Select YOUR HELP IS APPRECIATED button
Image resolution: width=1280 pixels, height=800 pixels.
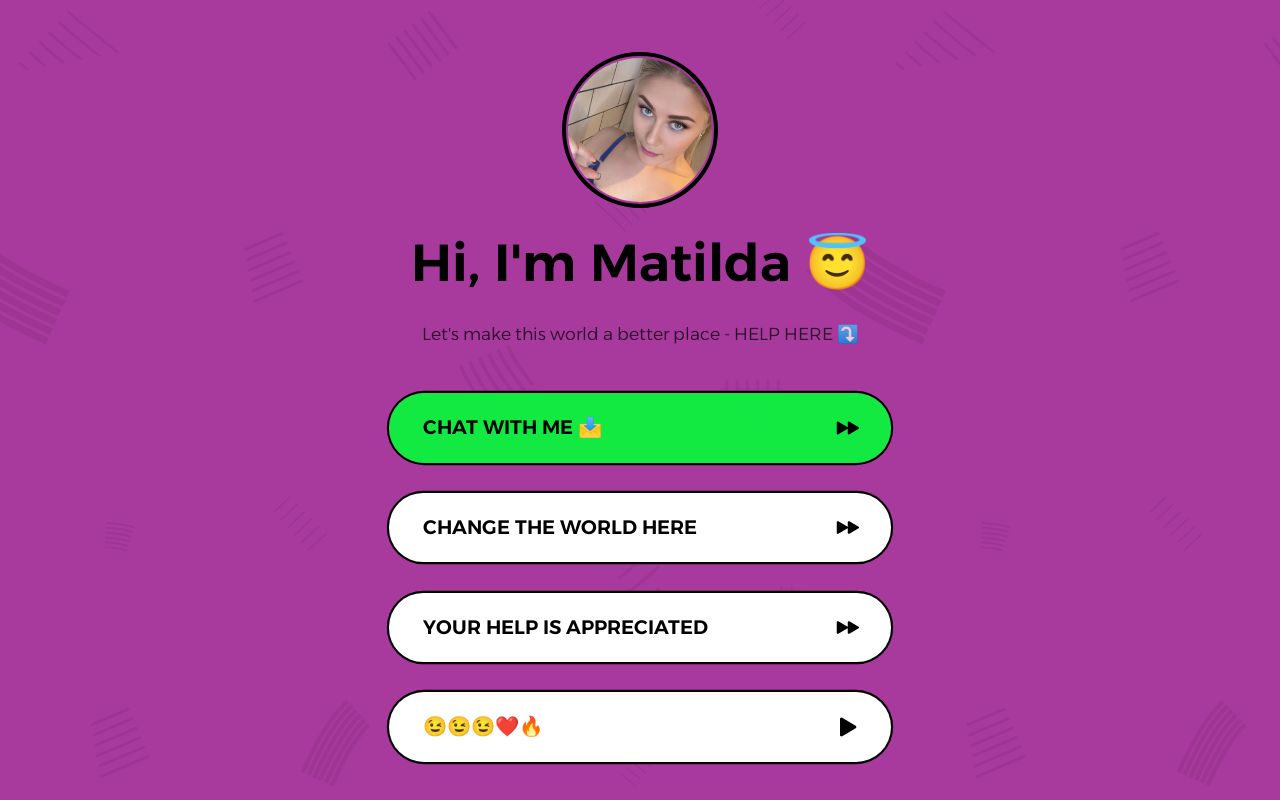[x=639, y=628]
